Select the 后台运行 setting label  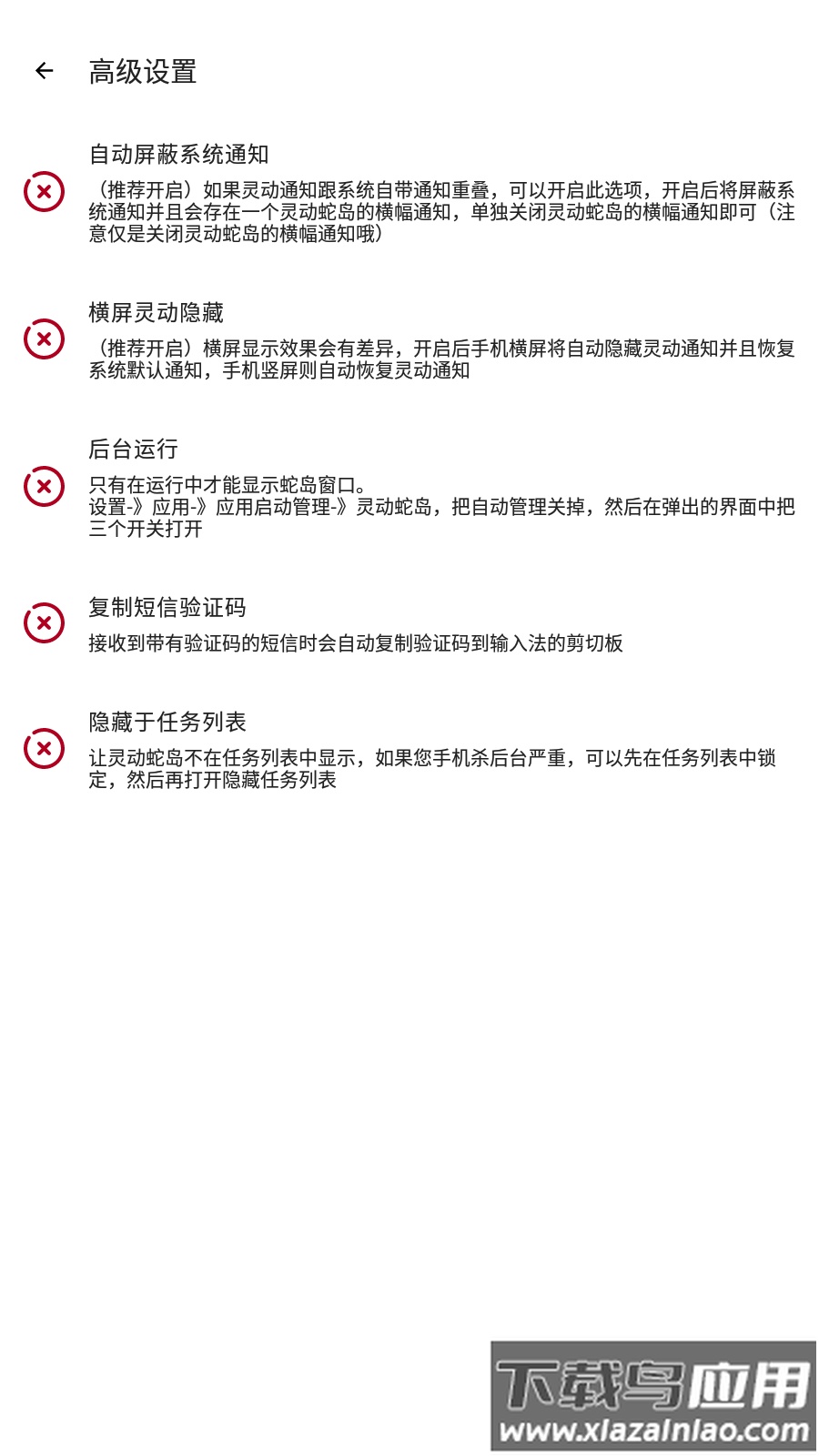[x=135, y=449]
